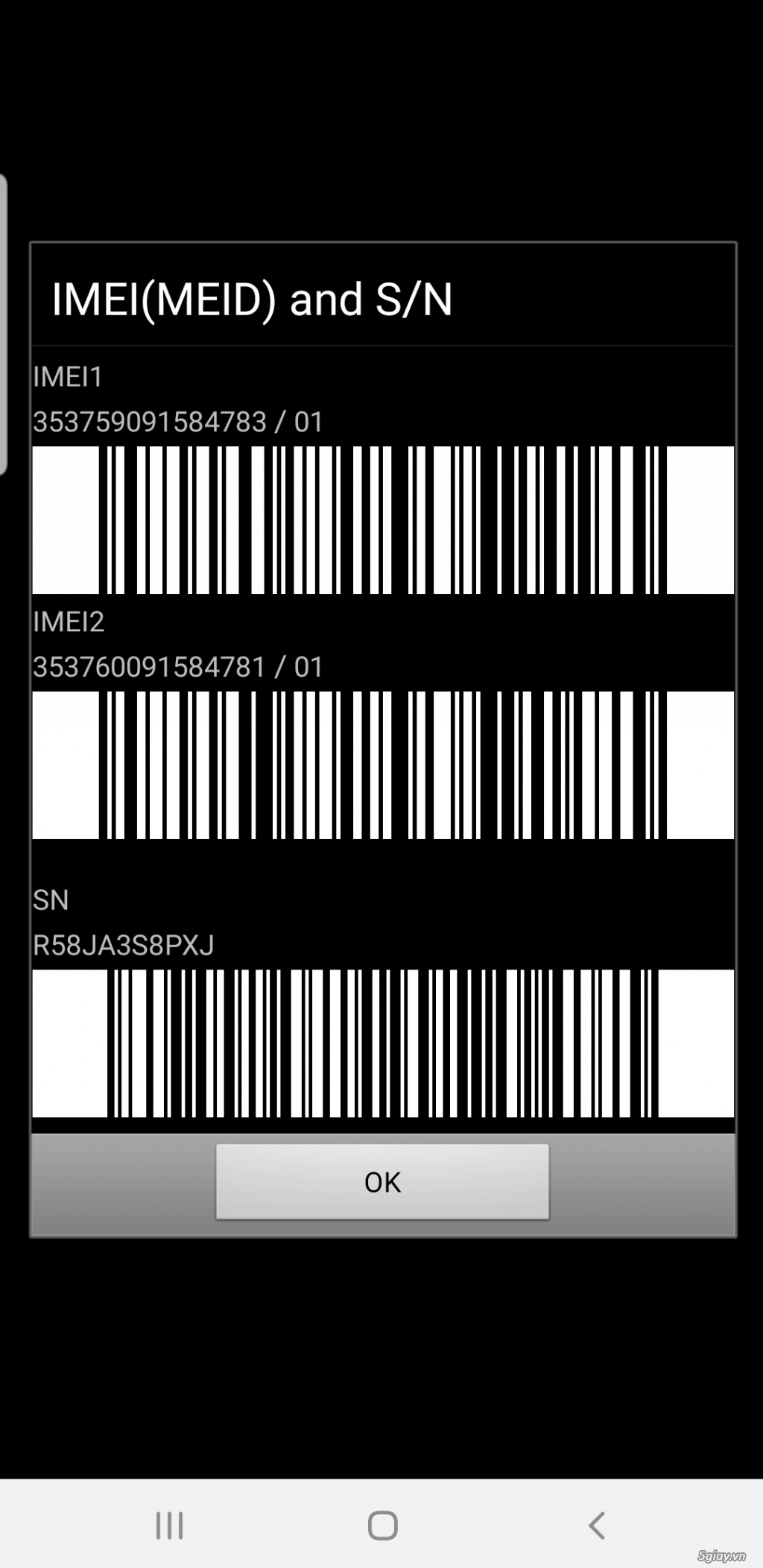Tap the back arrow in navigation bar
763x1568 pixels.
(596, 1526)
